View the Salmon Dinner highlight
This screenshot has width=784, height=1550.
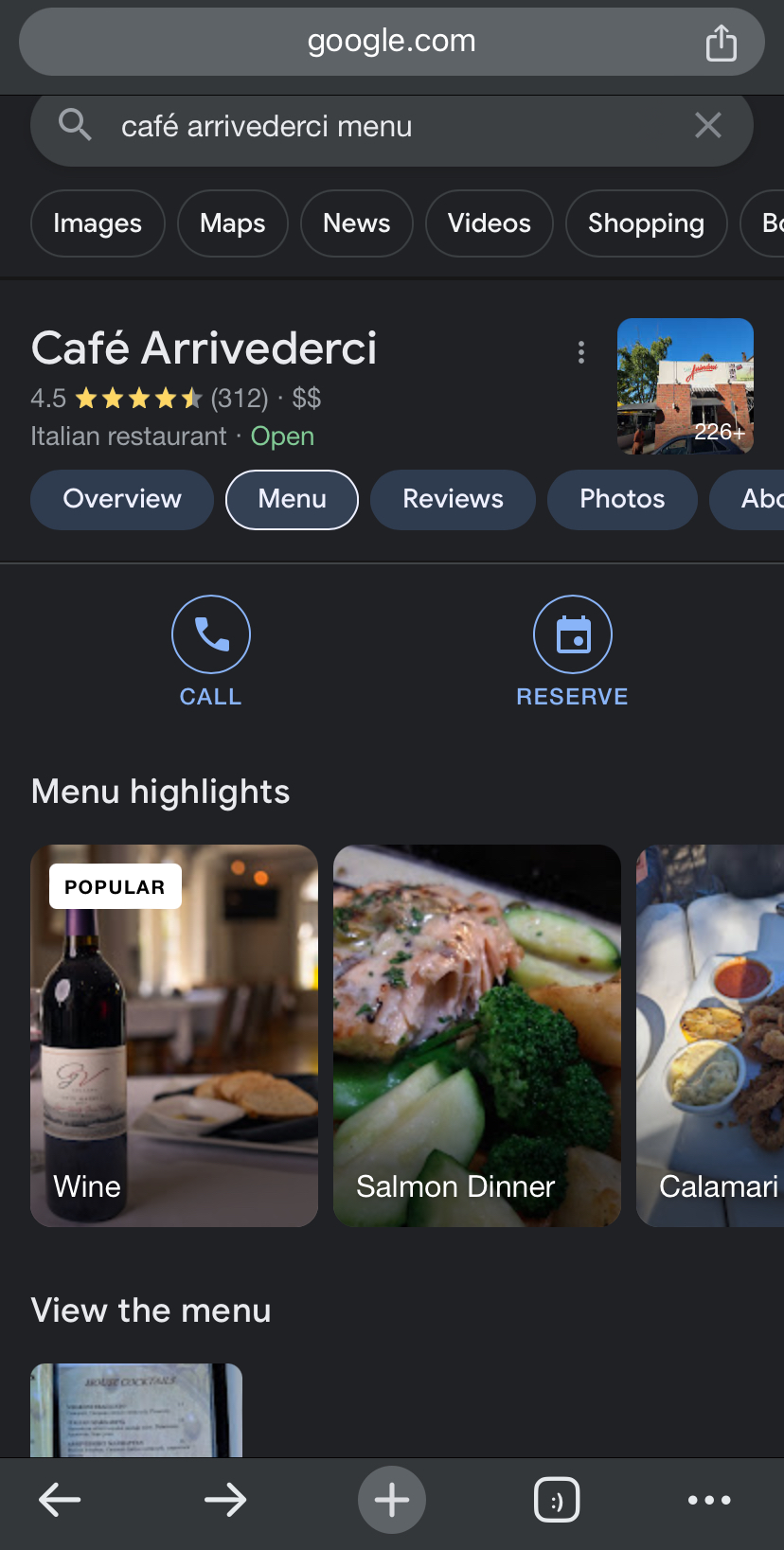tap(476, 1035)
